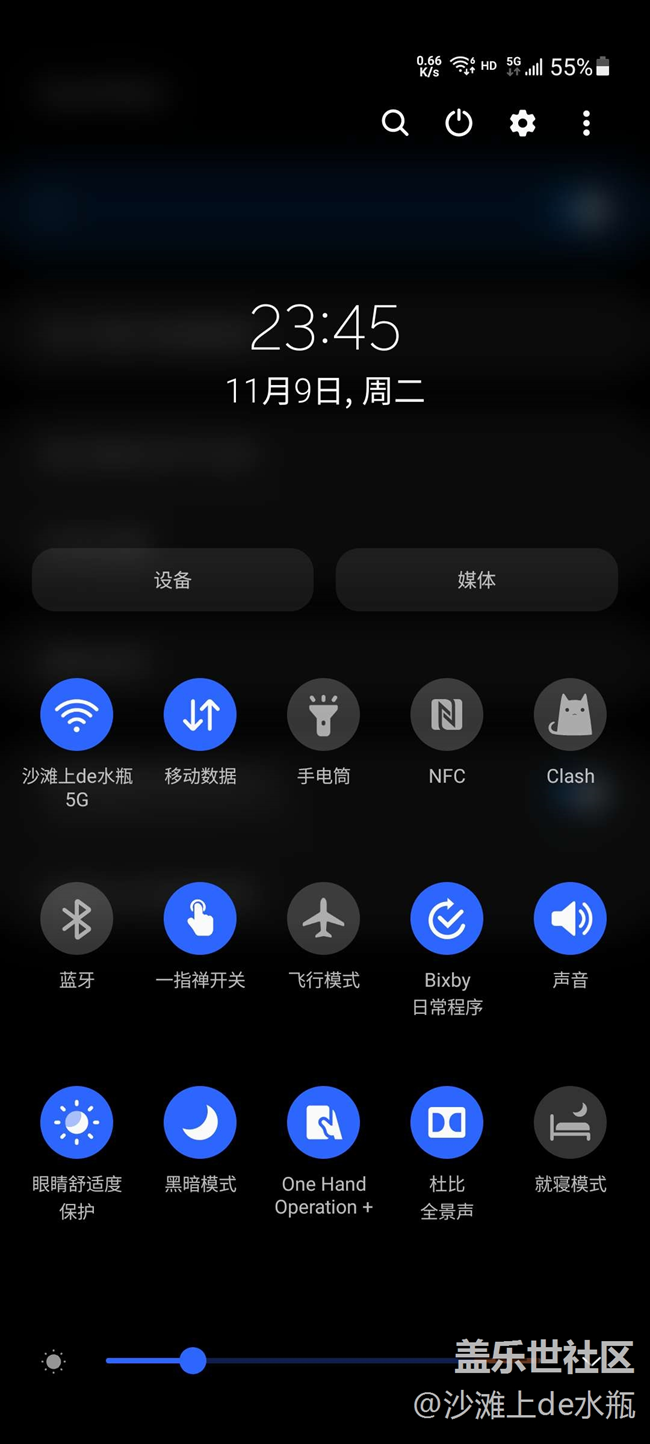Turn on 蓝牙 Bluetooth
This screenshot has width=650, height=1444.
[x=77, y=919]
